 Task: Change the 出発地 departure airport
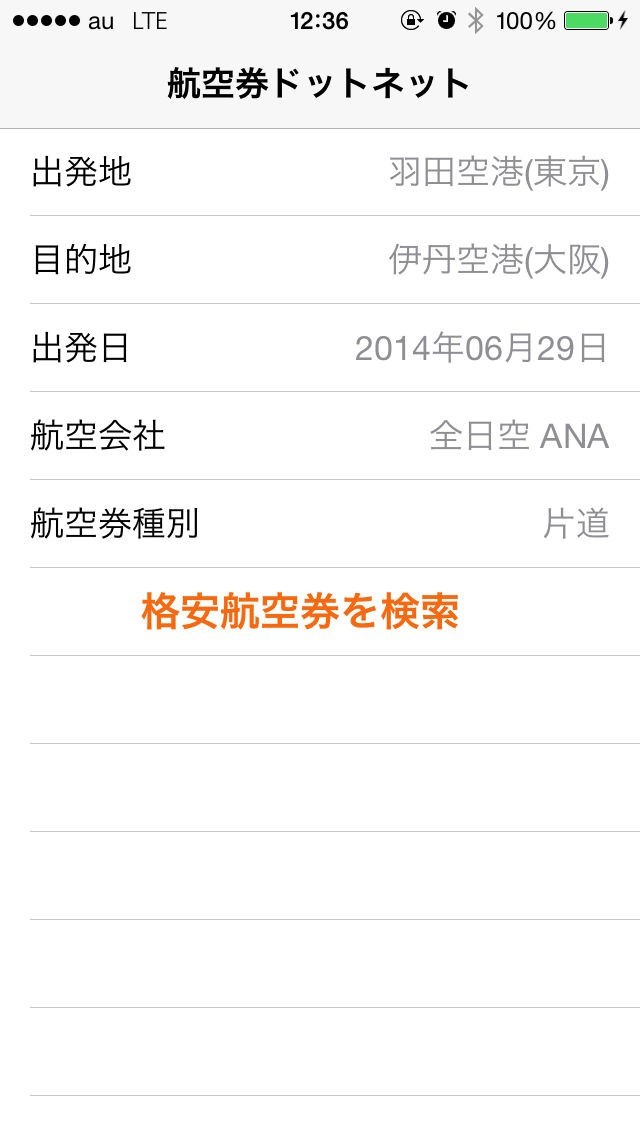tap(320, 172)
